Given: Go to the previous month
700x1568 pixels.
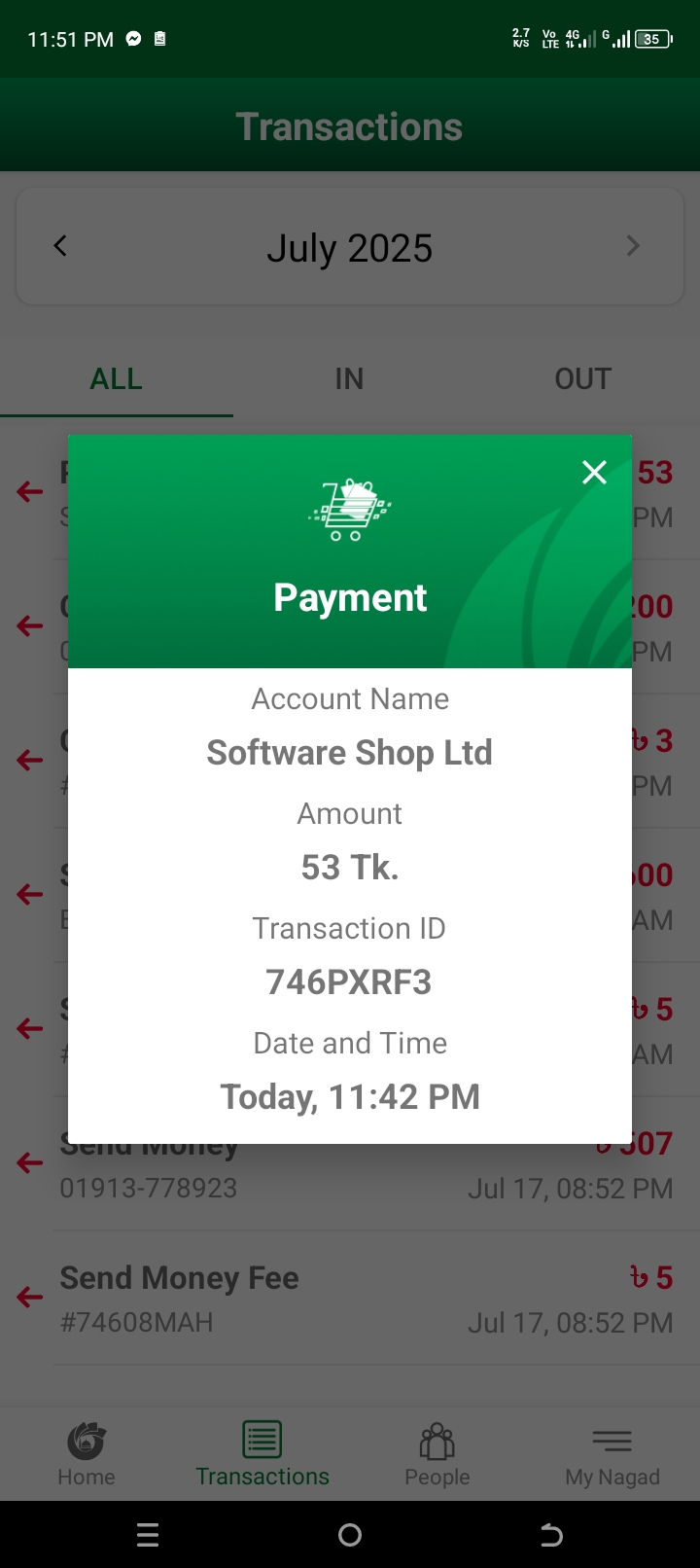Looking at the screenshot, I should (x=60, y=246).
